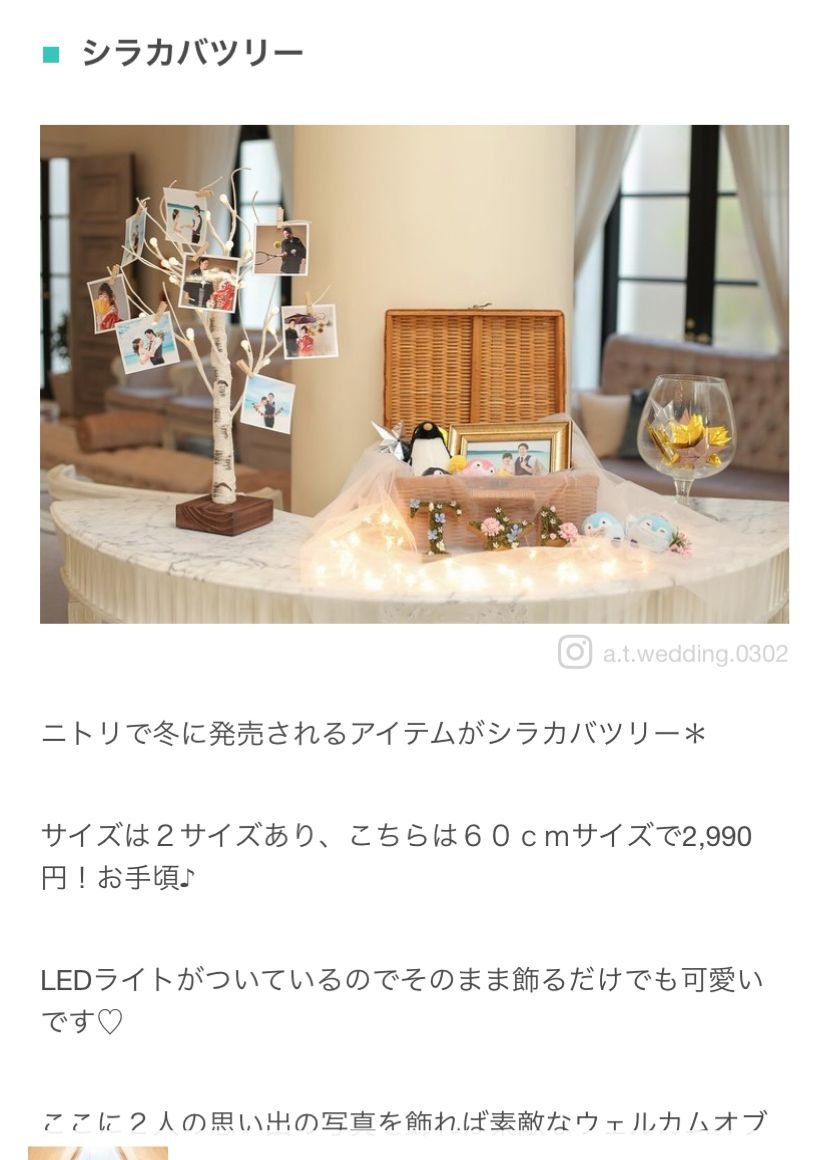Open the white birch tree photo
830x1160 pixels.
click(414, 374)
